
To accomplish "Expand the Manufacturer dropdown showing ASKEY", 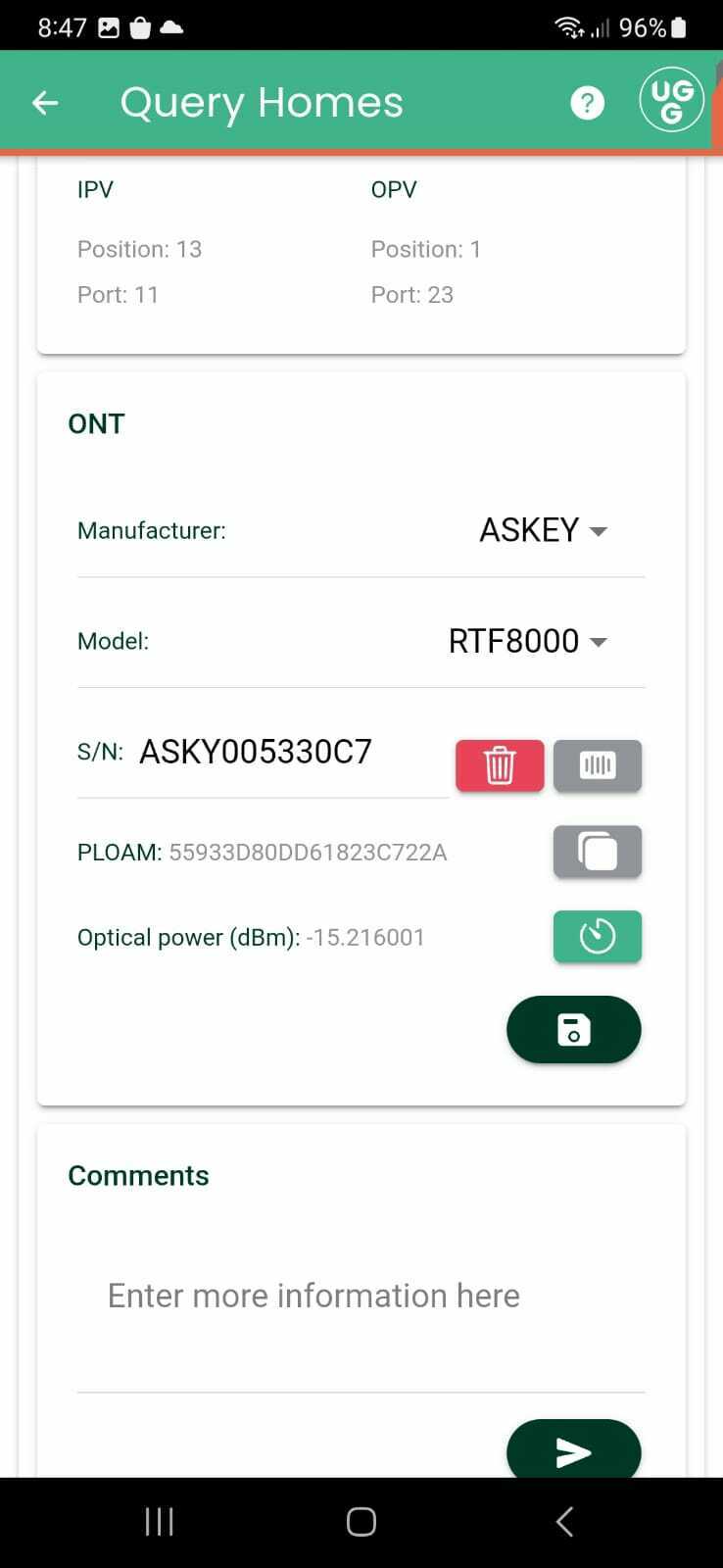I will 543,530.
